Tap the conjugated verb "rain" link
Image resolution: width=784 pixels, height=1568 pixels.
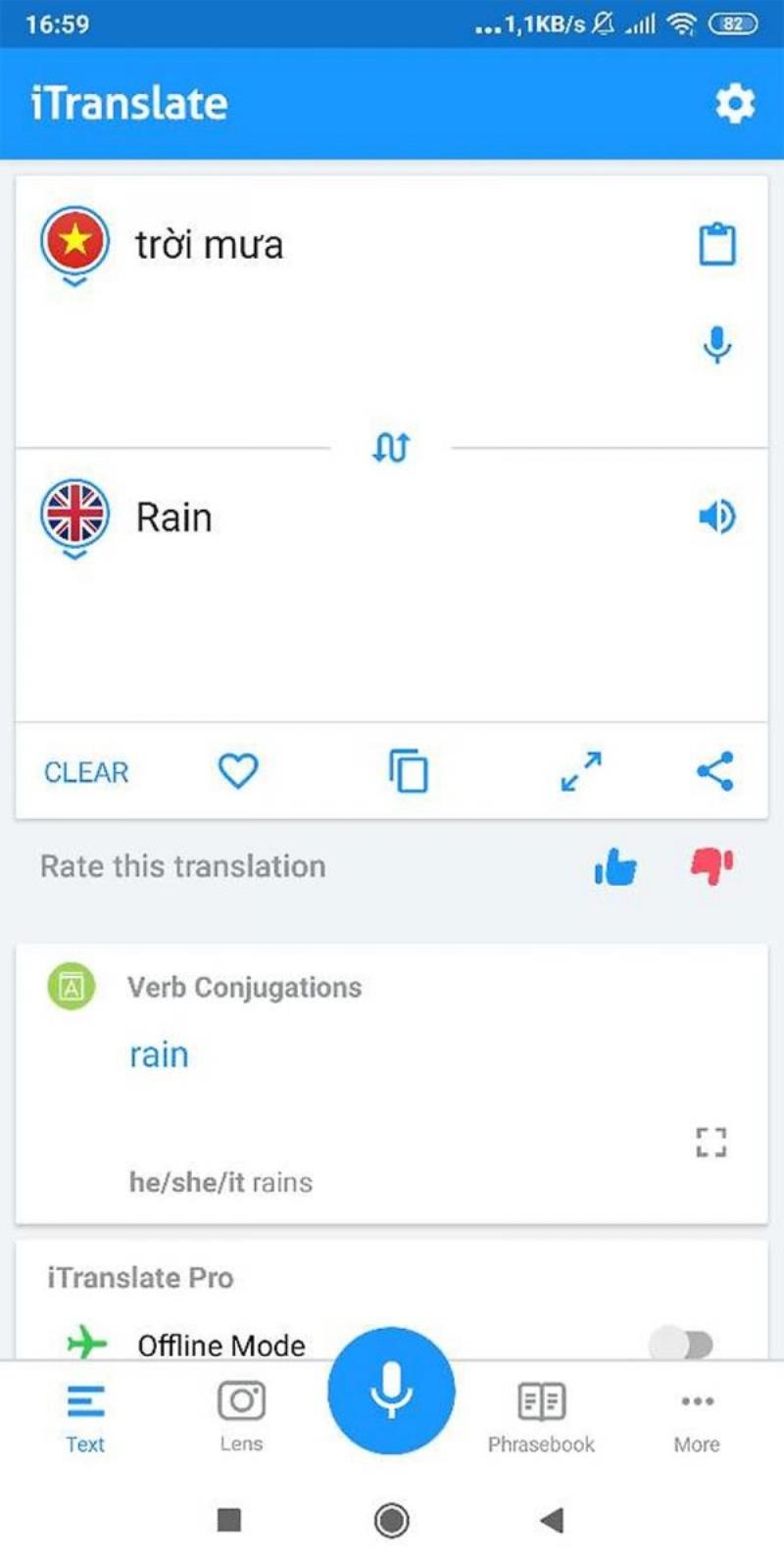[158, 1053]
